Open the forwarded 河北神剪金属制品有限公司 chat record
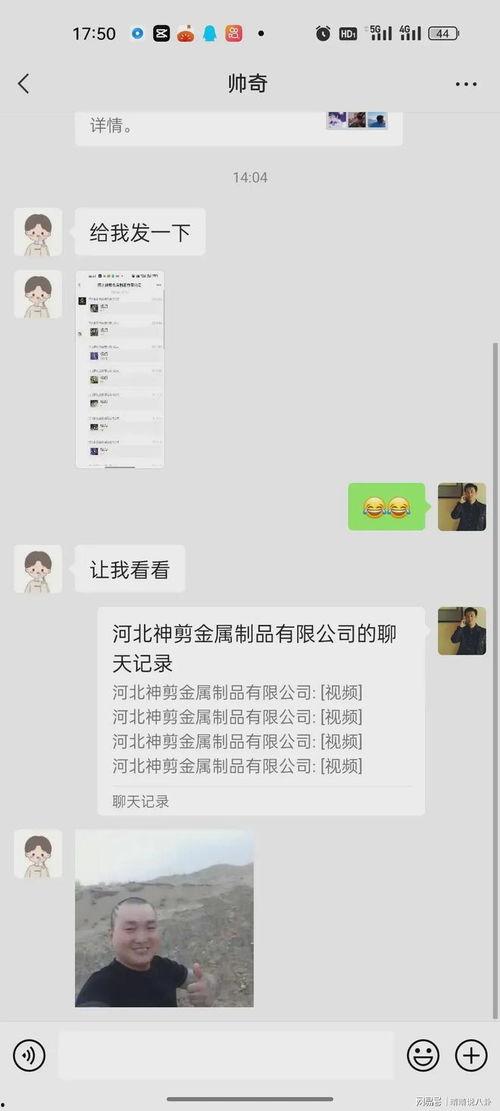This screenshot has height=1111, width=500. 261,711
